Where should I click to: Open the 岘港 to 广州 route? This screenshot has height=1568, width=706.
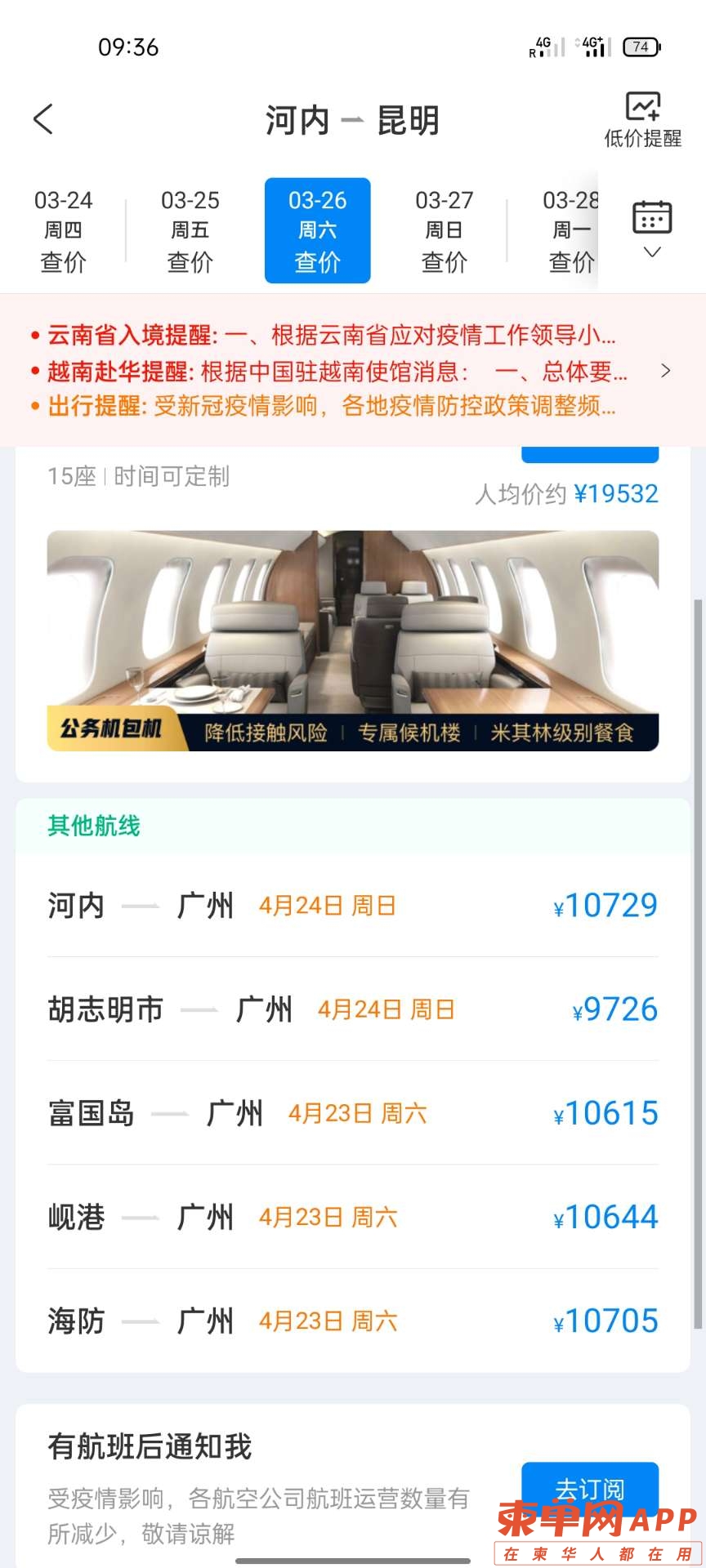point(352,1217)
